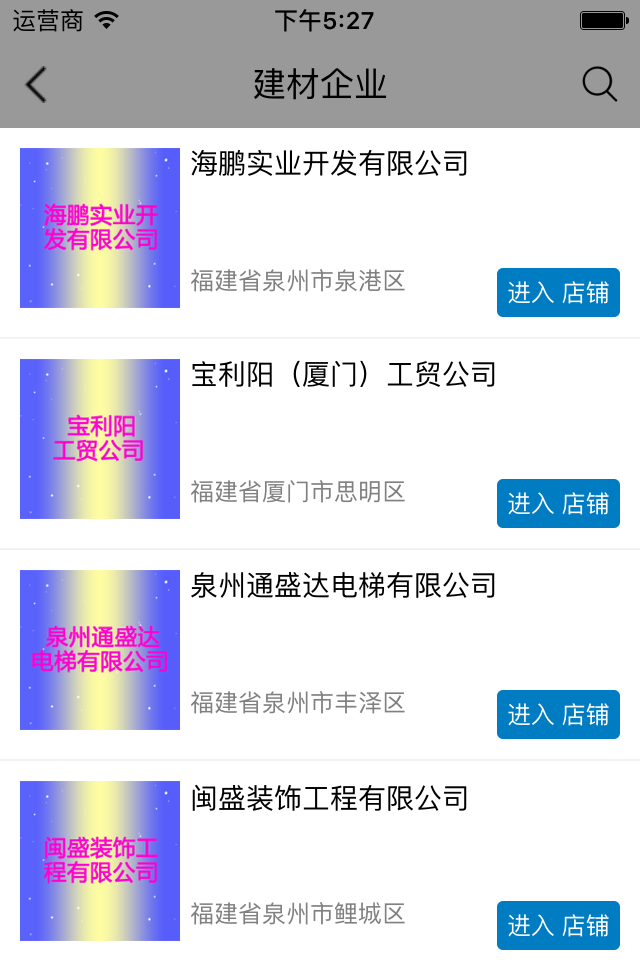
Task: Open the 宝利阳（厦门）工贸公司 listing
Action: 343,375
